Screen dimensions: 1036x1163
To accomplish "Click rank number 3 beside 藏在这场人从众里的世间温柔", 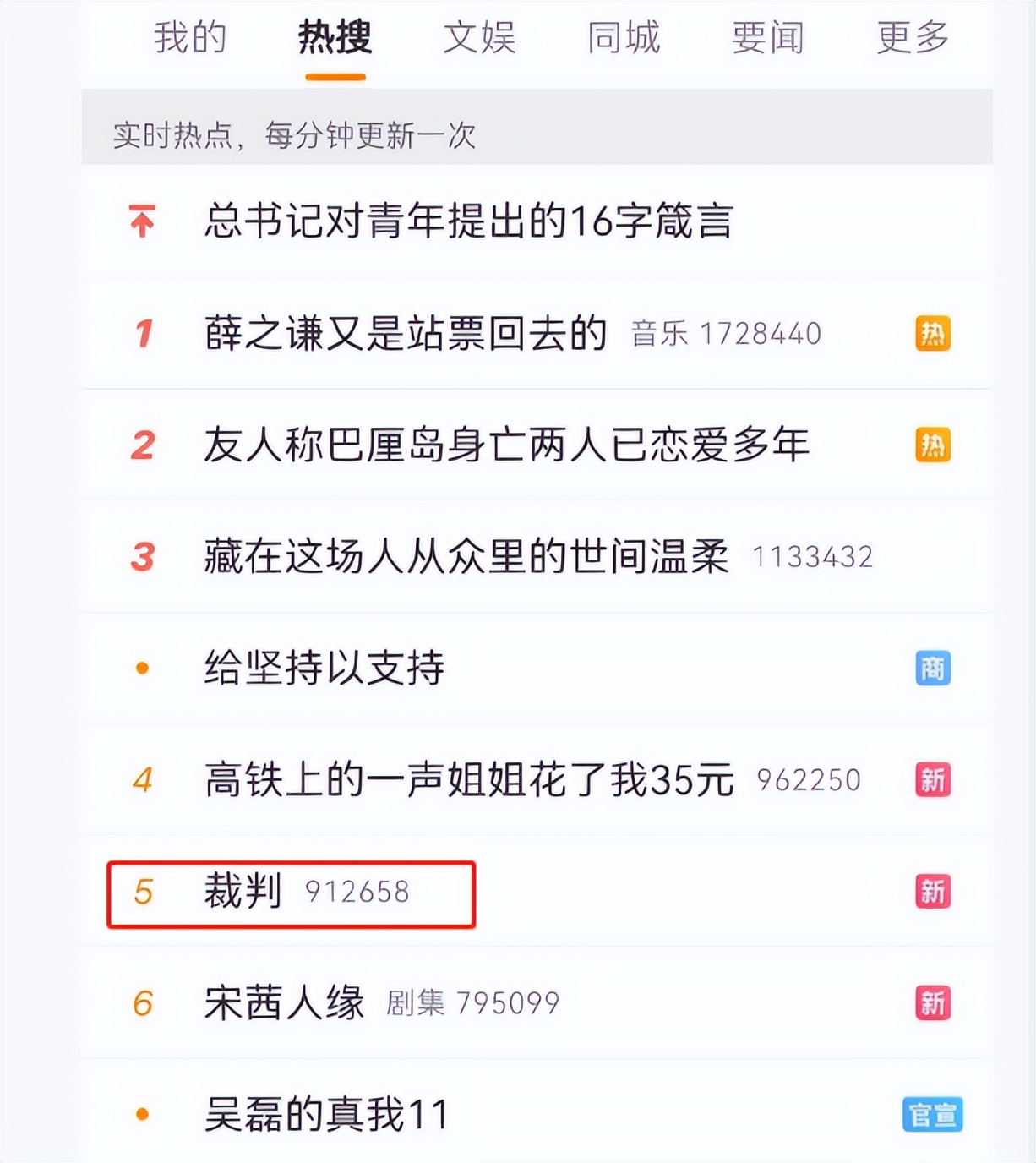I will (144, 558).
